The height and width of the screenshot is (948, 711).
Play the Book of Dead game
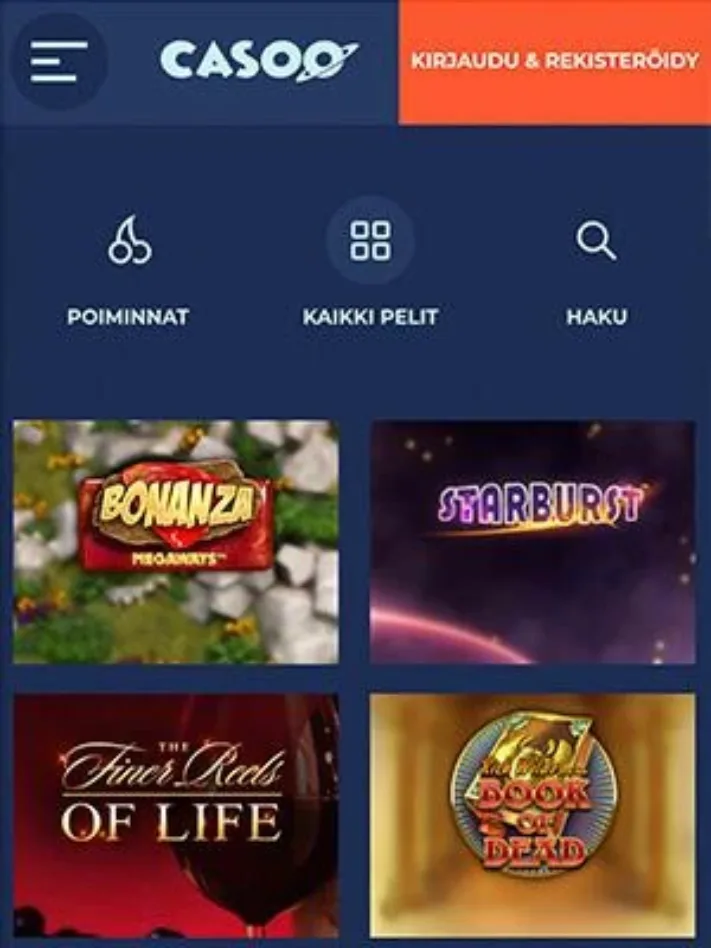tap(532, 814)
